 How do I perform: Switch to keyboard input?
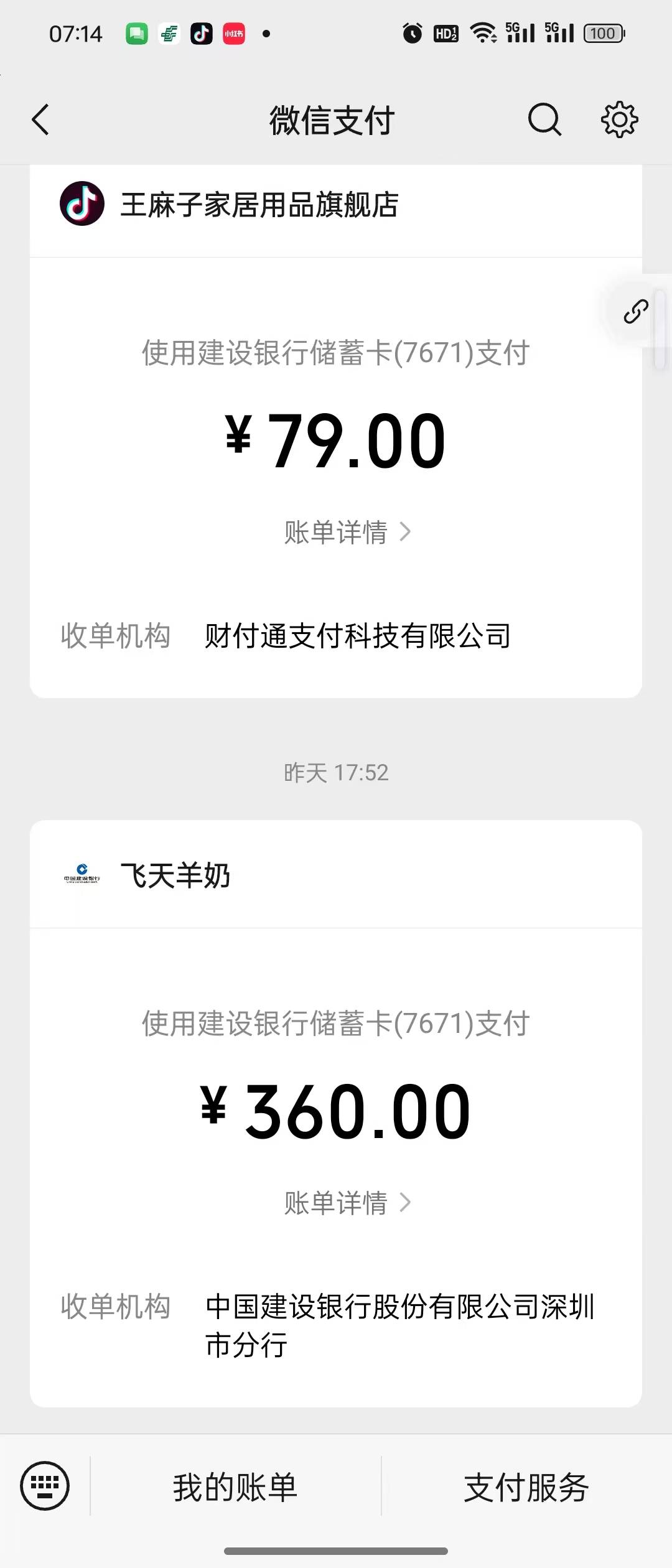[45, 1486]
